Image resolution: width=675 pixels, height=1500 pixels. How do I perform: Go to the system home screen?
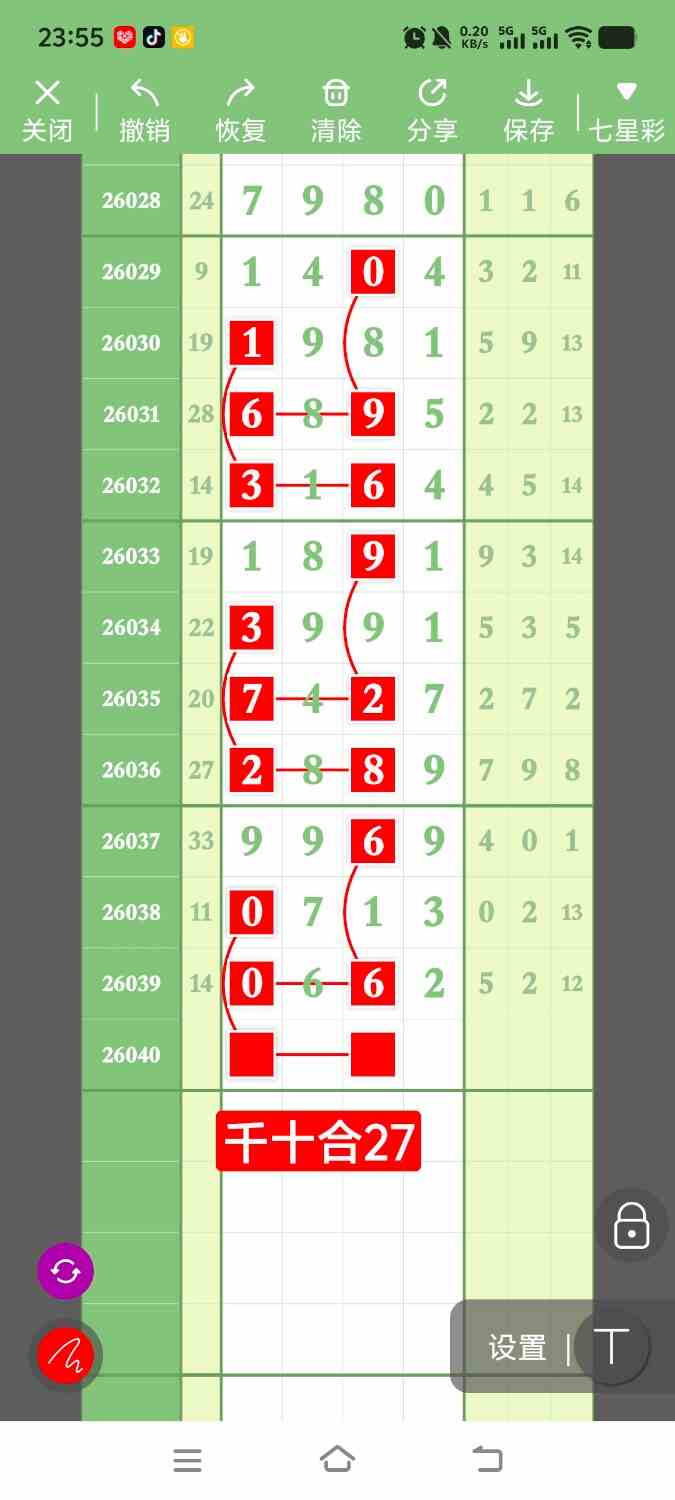click(337, 1460)
